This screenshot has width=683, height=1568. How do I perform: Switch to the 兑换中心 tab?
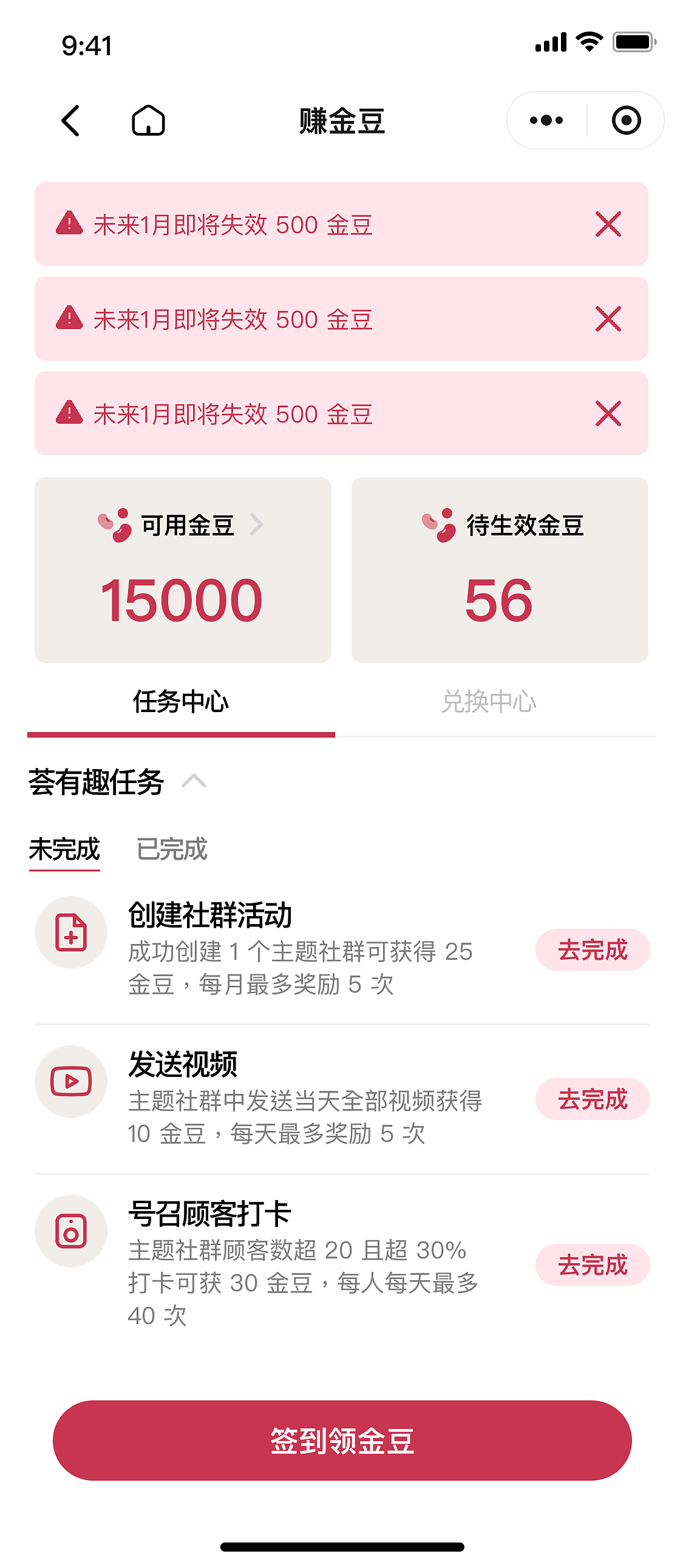click(491, 703)
